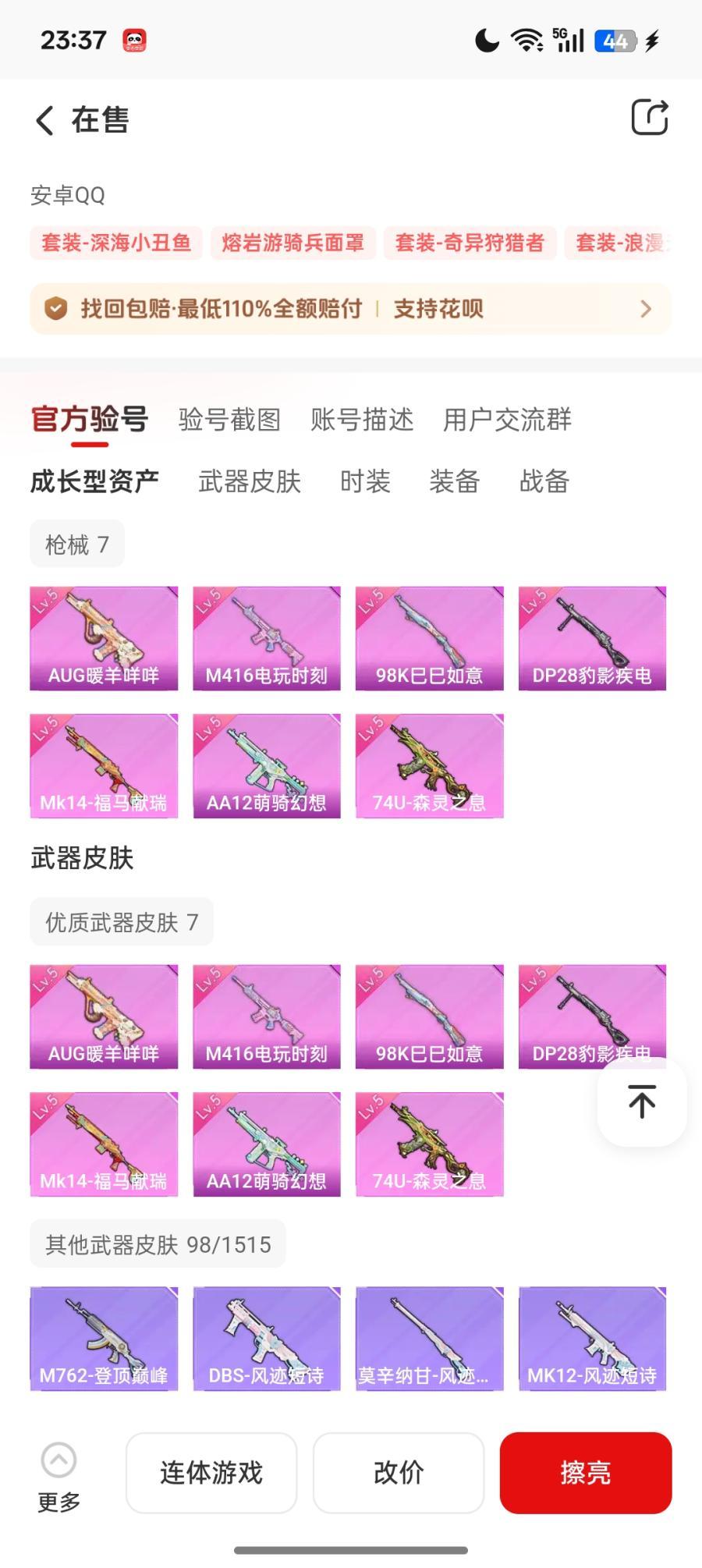Go back from the 在售 page
This screenshot has height=1568, width=702.
(45, 120)
